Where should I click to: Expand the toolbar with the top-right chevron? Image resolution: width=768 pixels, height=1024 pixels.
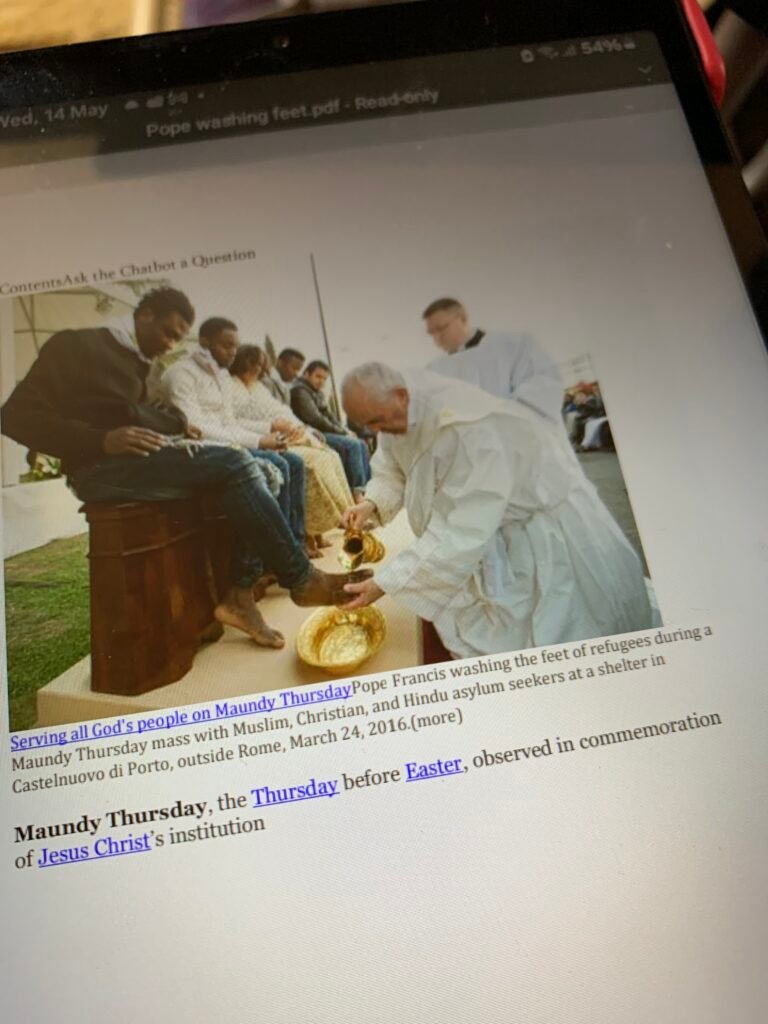pos(645,69)
